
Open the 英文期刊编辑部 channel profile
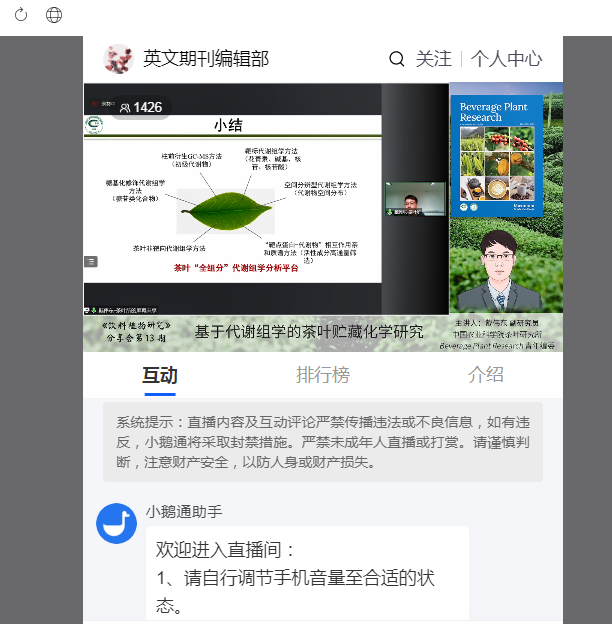[205, 59]
